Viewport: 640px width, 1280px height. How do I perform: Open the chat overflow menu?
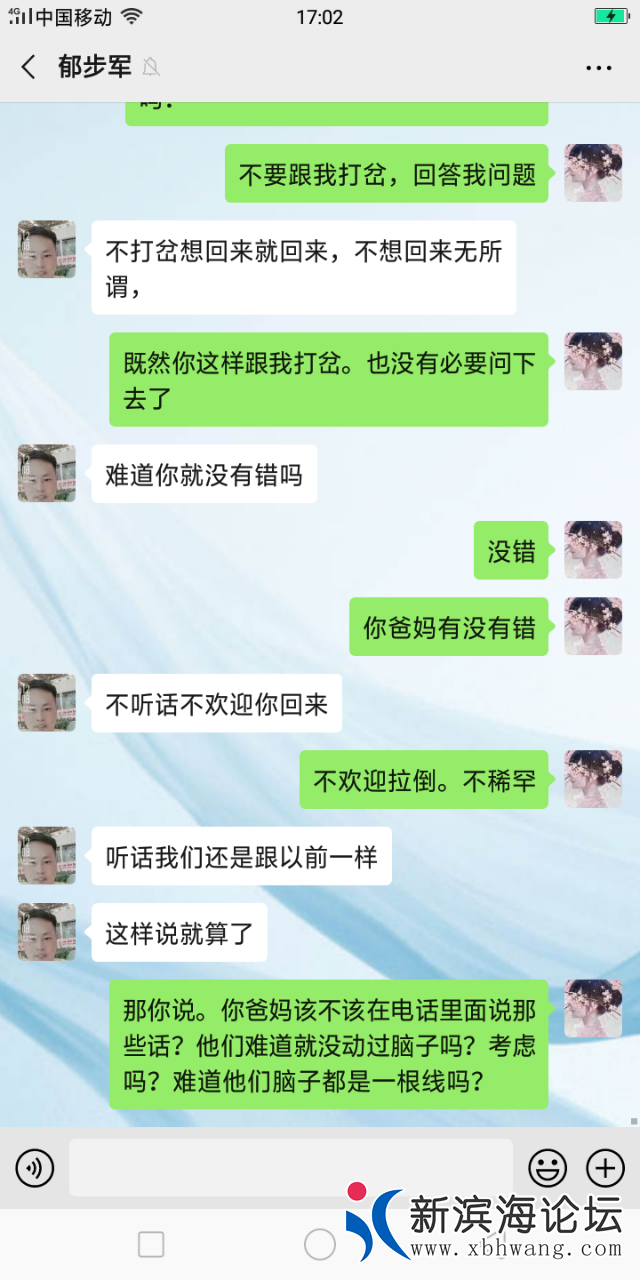pos(598,68)
